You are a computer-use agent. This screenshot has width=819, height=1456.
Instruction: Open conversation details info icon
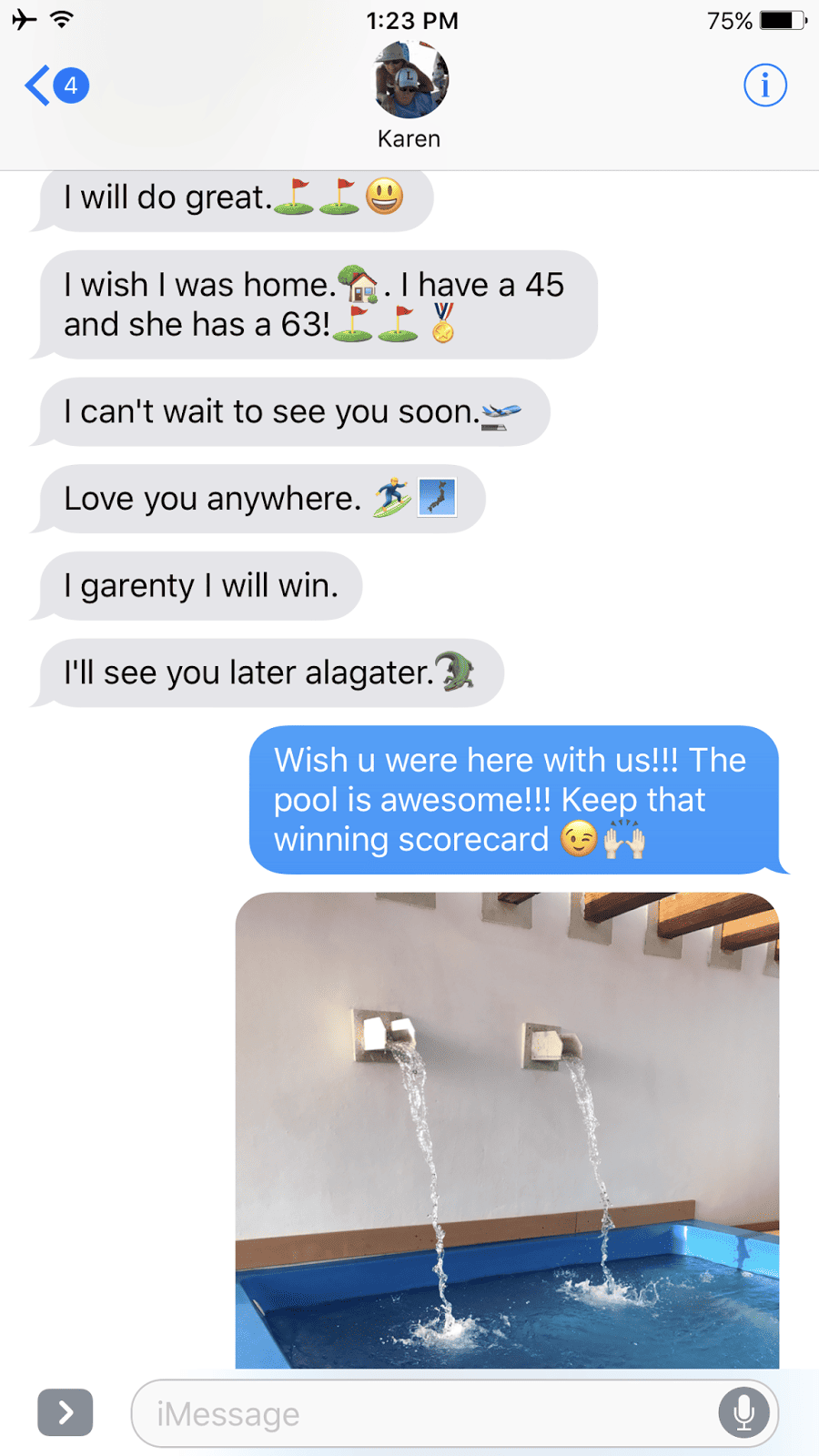pos(764,86)
